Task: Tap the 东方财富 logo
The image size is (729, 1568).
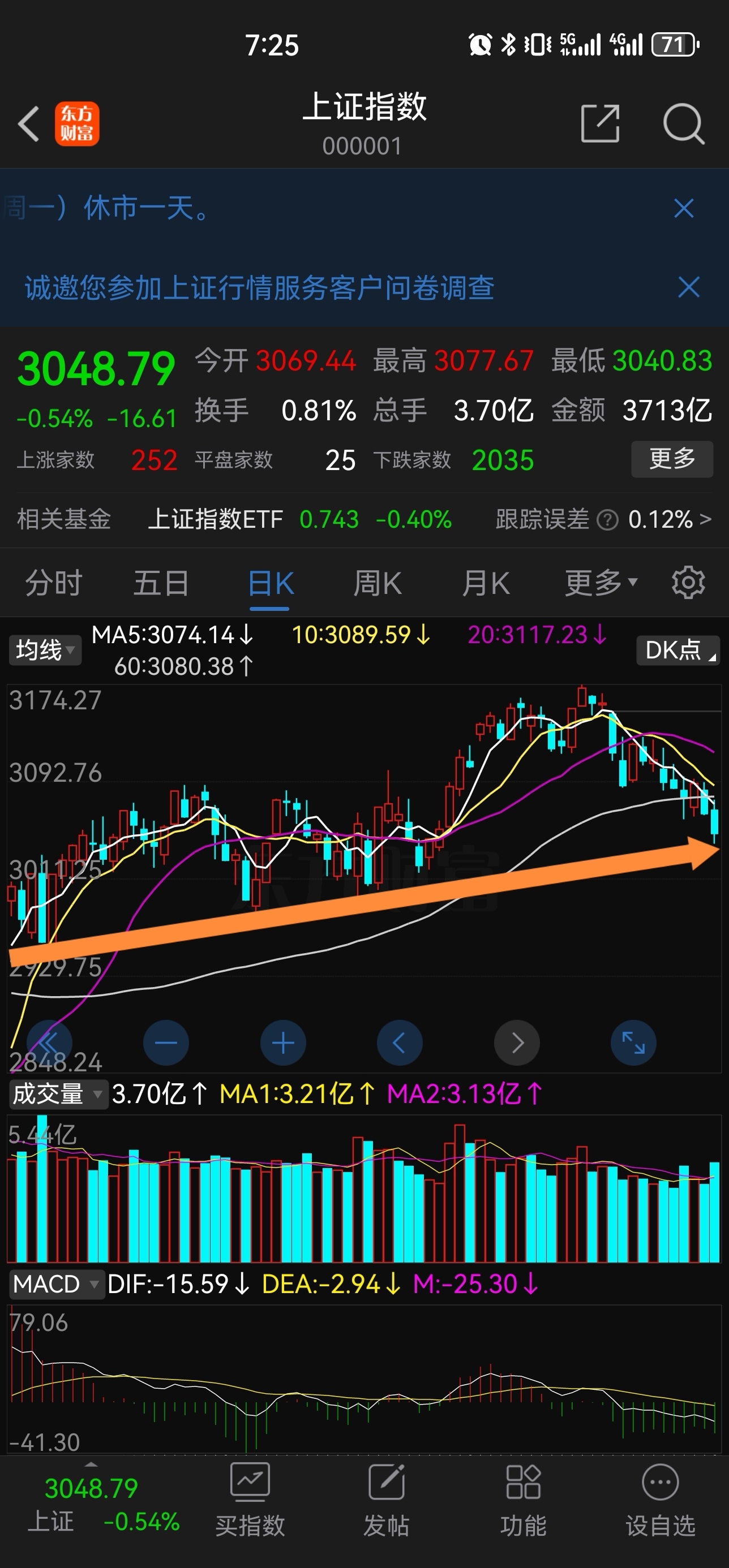Action: [x=78, y=123]
